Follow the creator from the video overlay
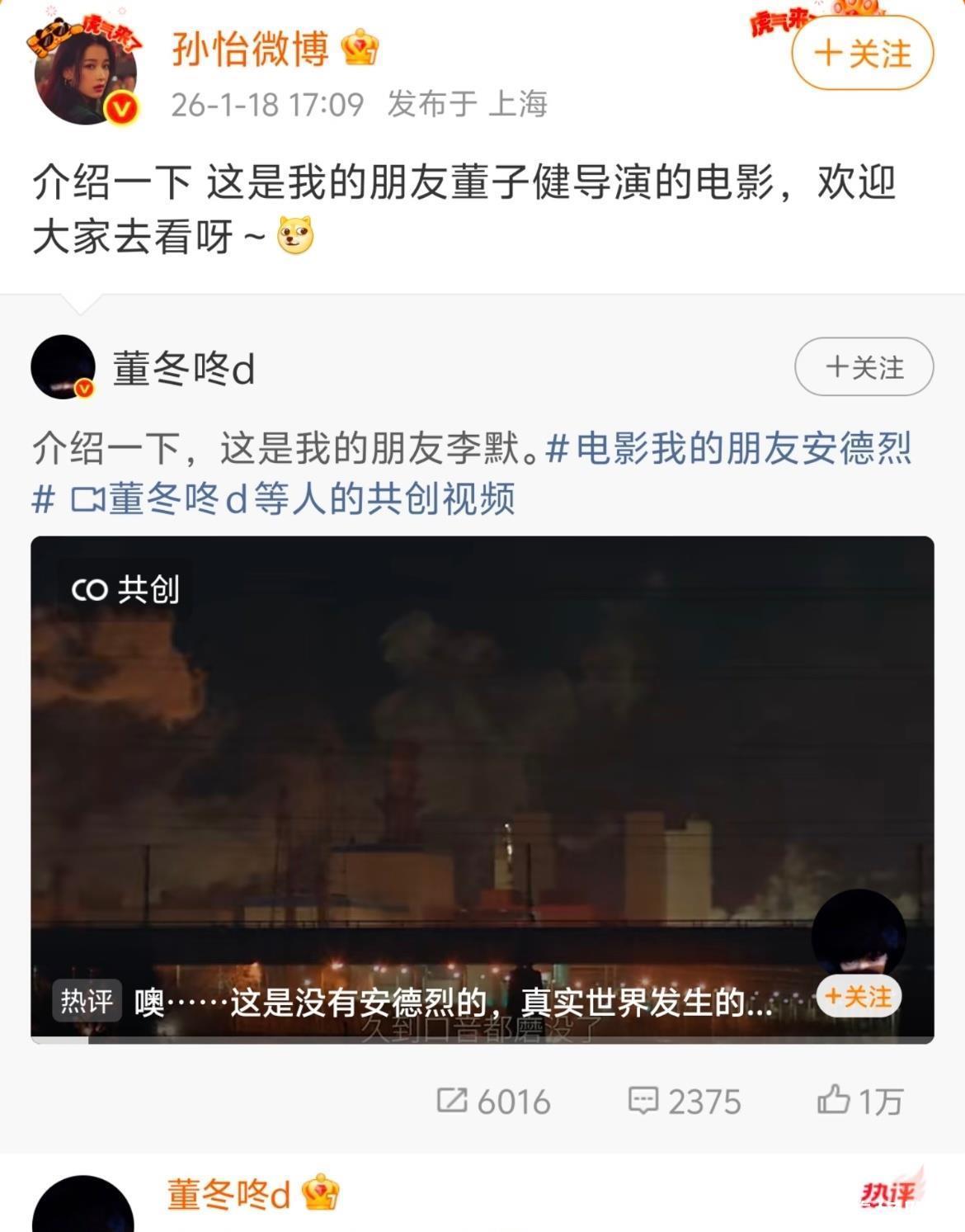Viewport: 965px width, 1232px height. coord(858,997)
